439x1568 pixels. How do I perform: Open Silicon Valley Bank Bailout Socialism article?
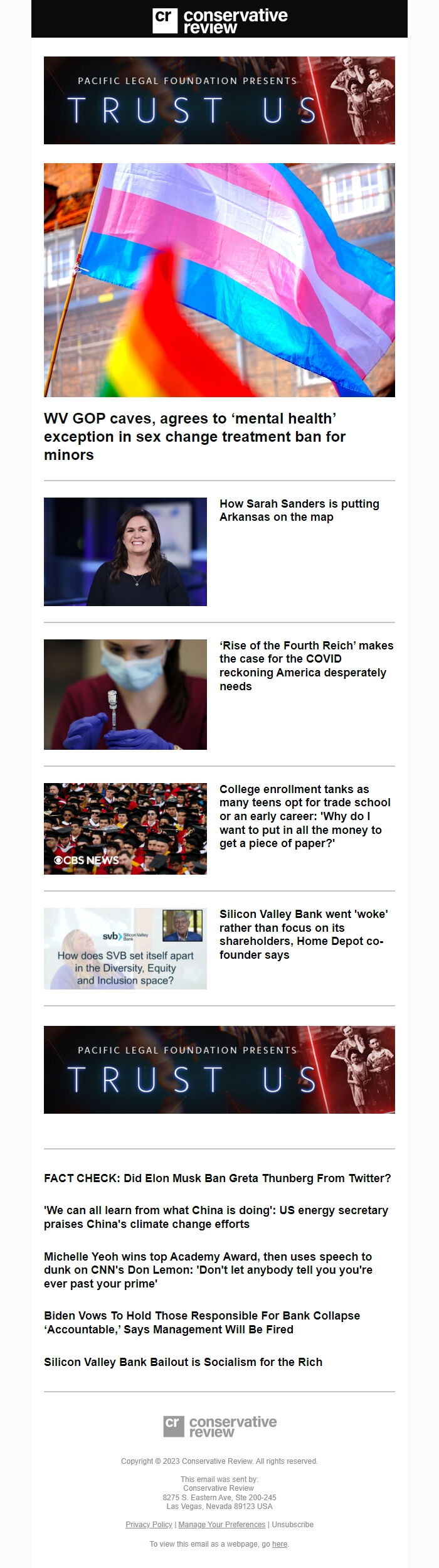(x=183, y=1362)
